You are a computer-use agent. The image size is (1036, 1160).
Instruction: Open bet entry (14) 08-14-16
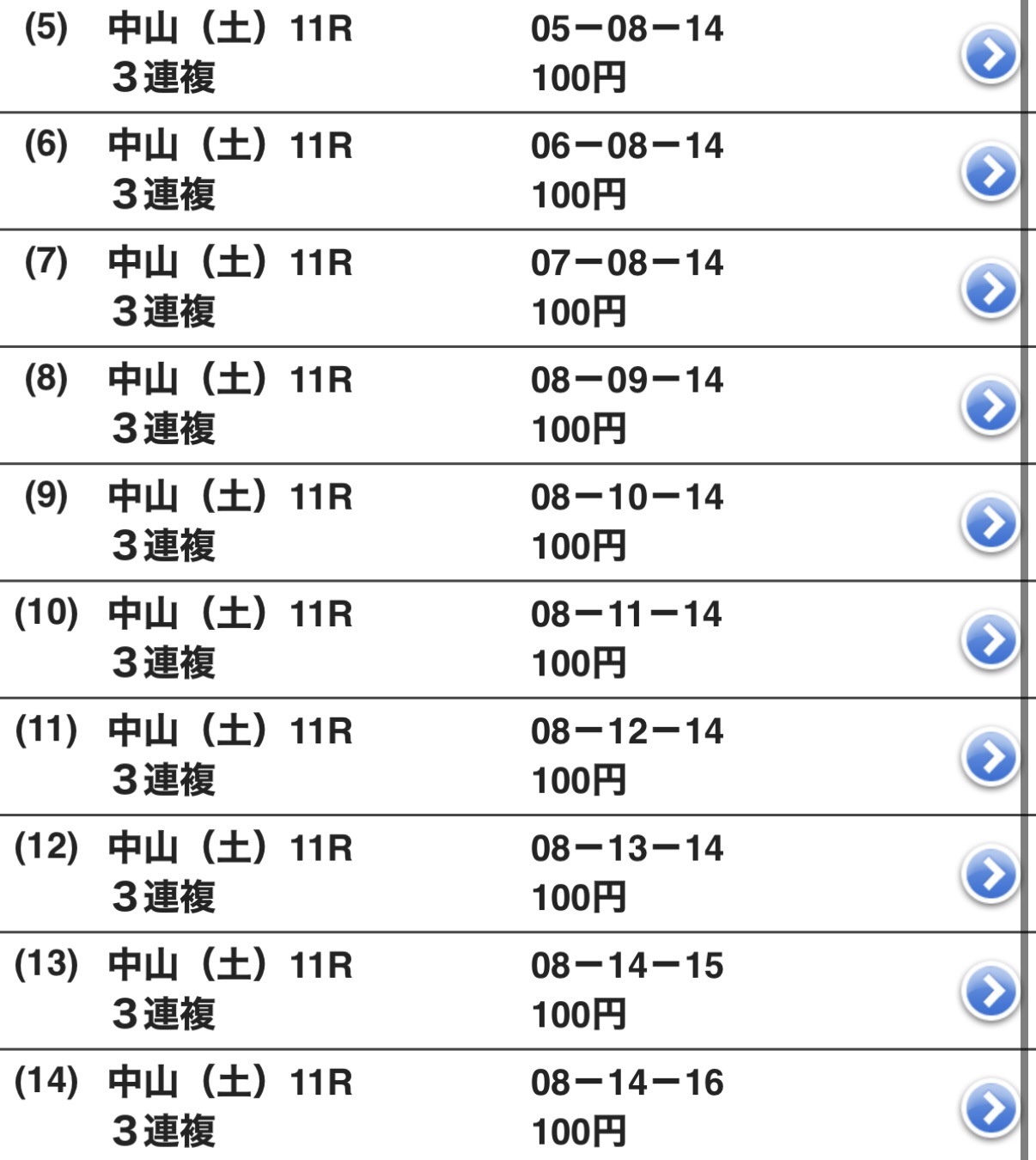(990, 1108)
